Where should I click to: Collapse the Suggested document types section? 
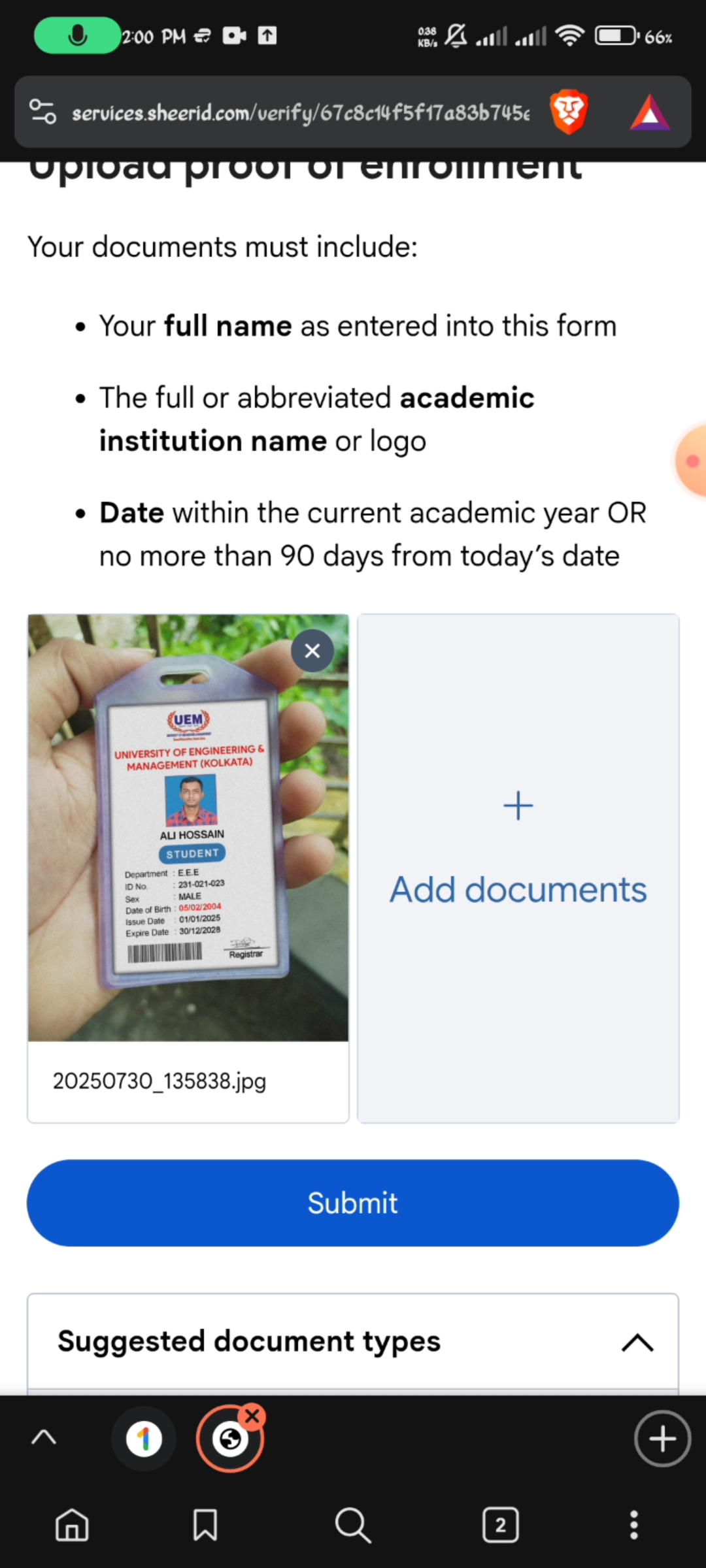point(637,1343)
